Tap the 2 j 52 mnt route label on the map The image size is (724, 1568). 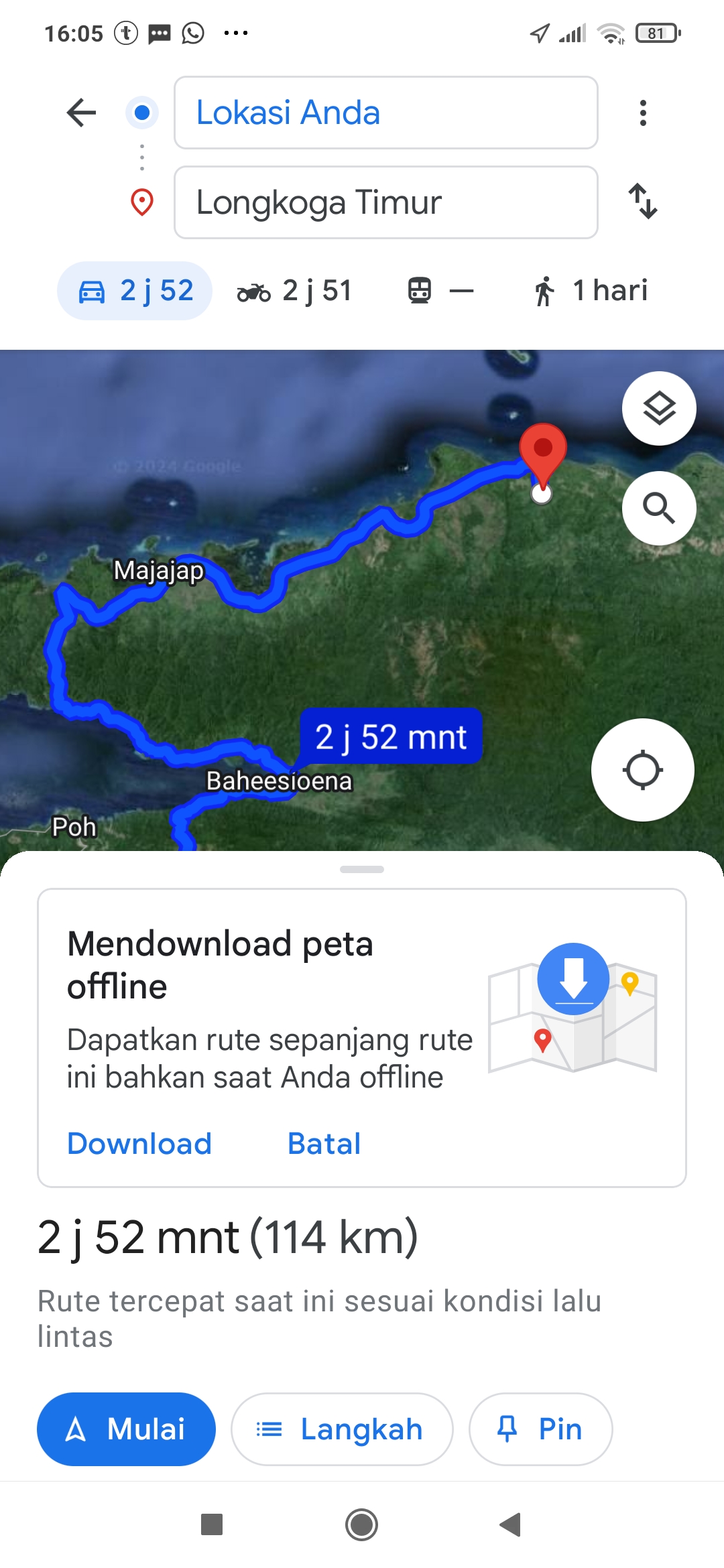pyautogui.click(x=391, y=736)
